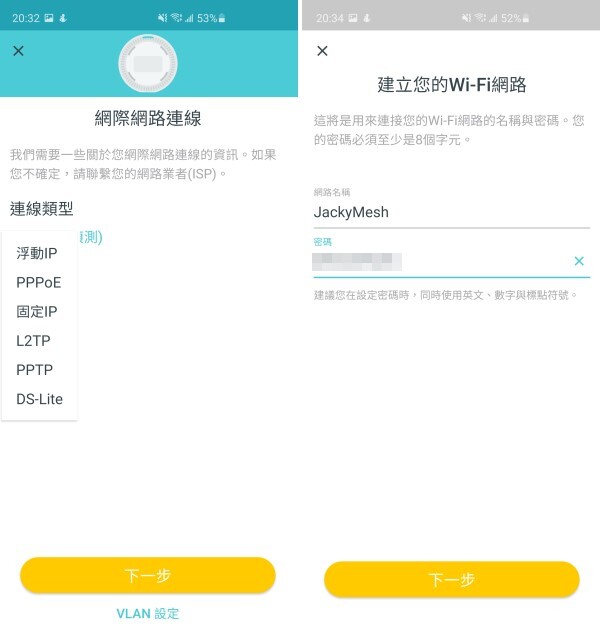Close the Wi-Fi network creation screen
600x633 pixels.
[321, 51]
